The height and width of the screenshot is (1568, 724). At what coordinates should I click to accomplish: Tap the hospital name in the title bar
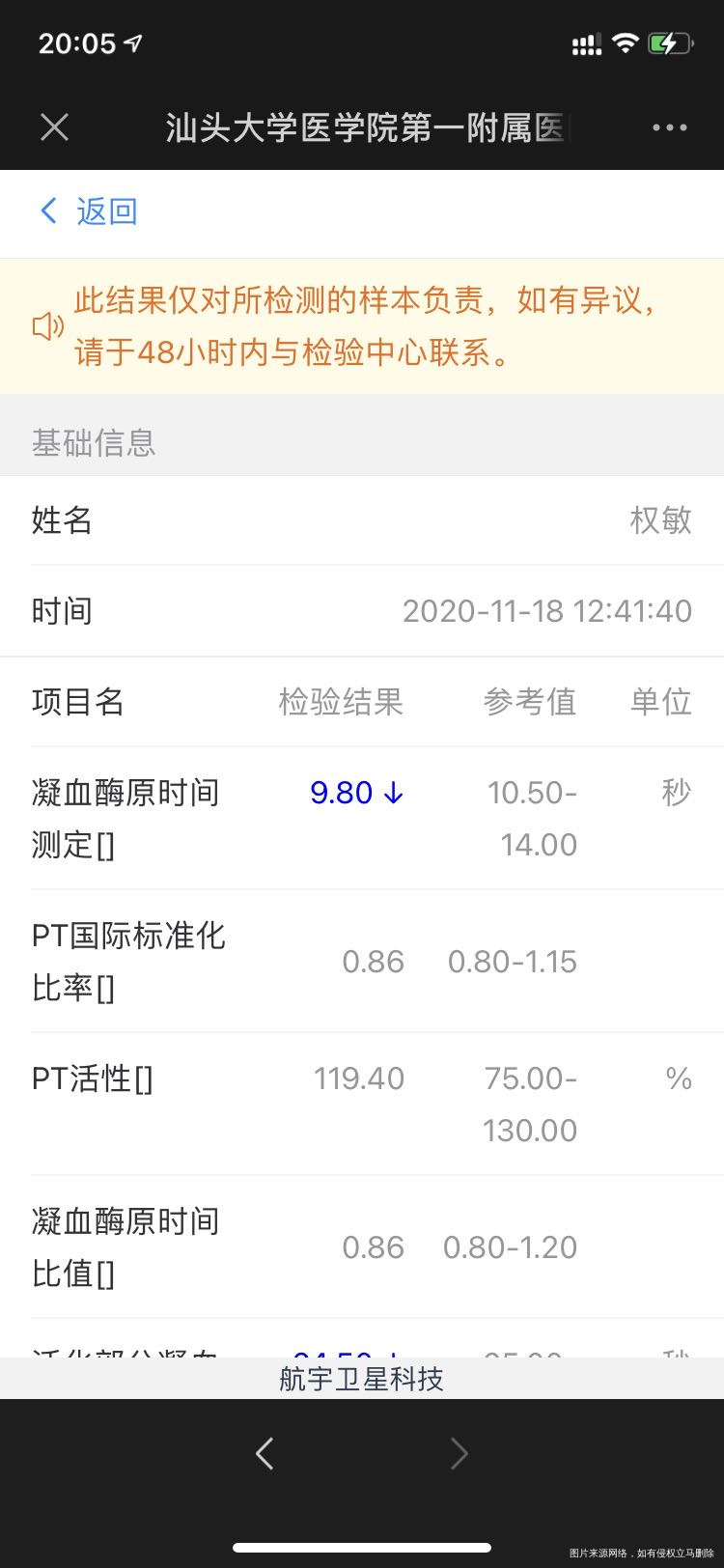click(362, 126)
